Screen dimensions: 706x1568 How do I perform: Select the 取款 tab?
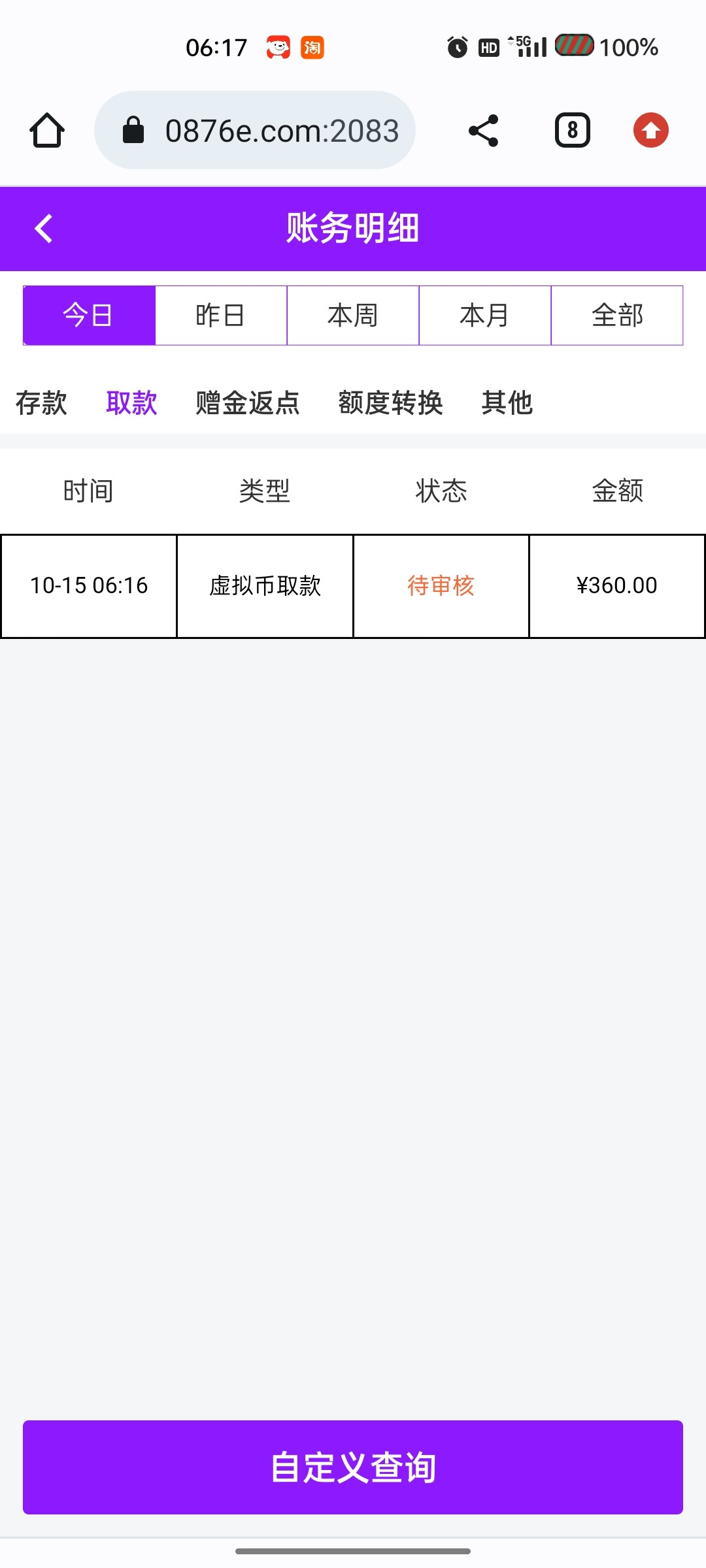[x=131, y=402]
